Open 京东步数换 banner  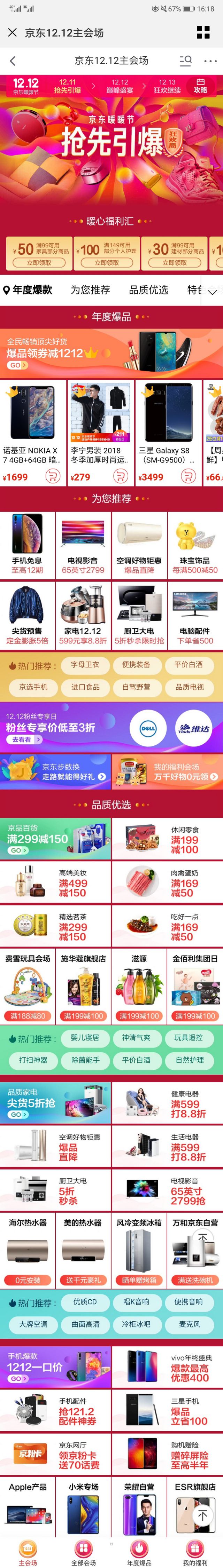pos(55,771)
